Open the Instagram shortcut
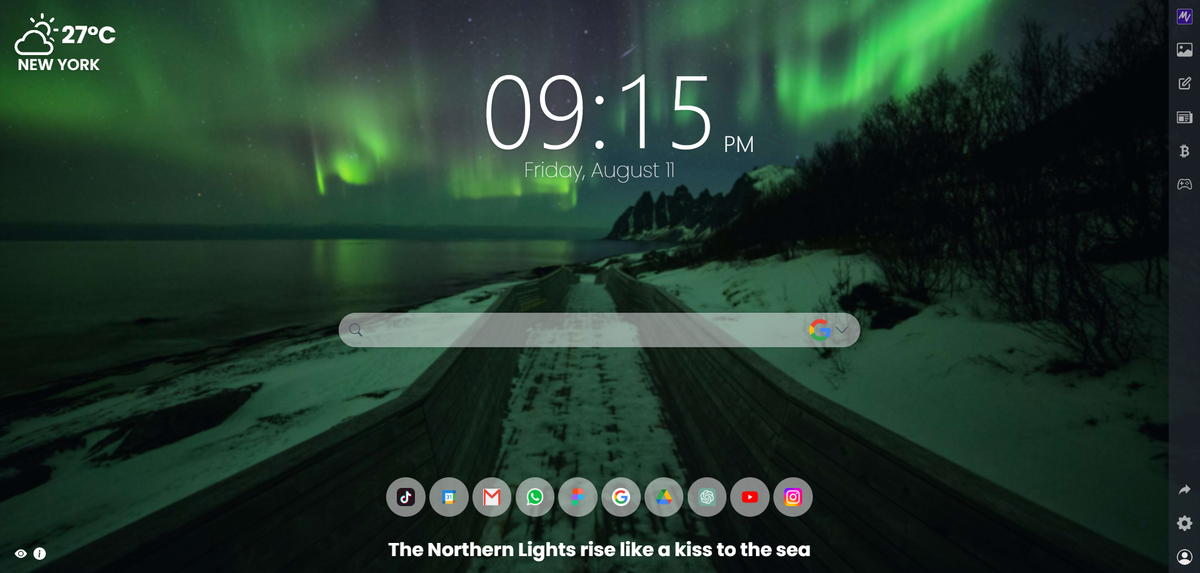Image resolution: width=1200 pixels, height=573 pixels. pos(793,497)
